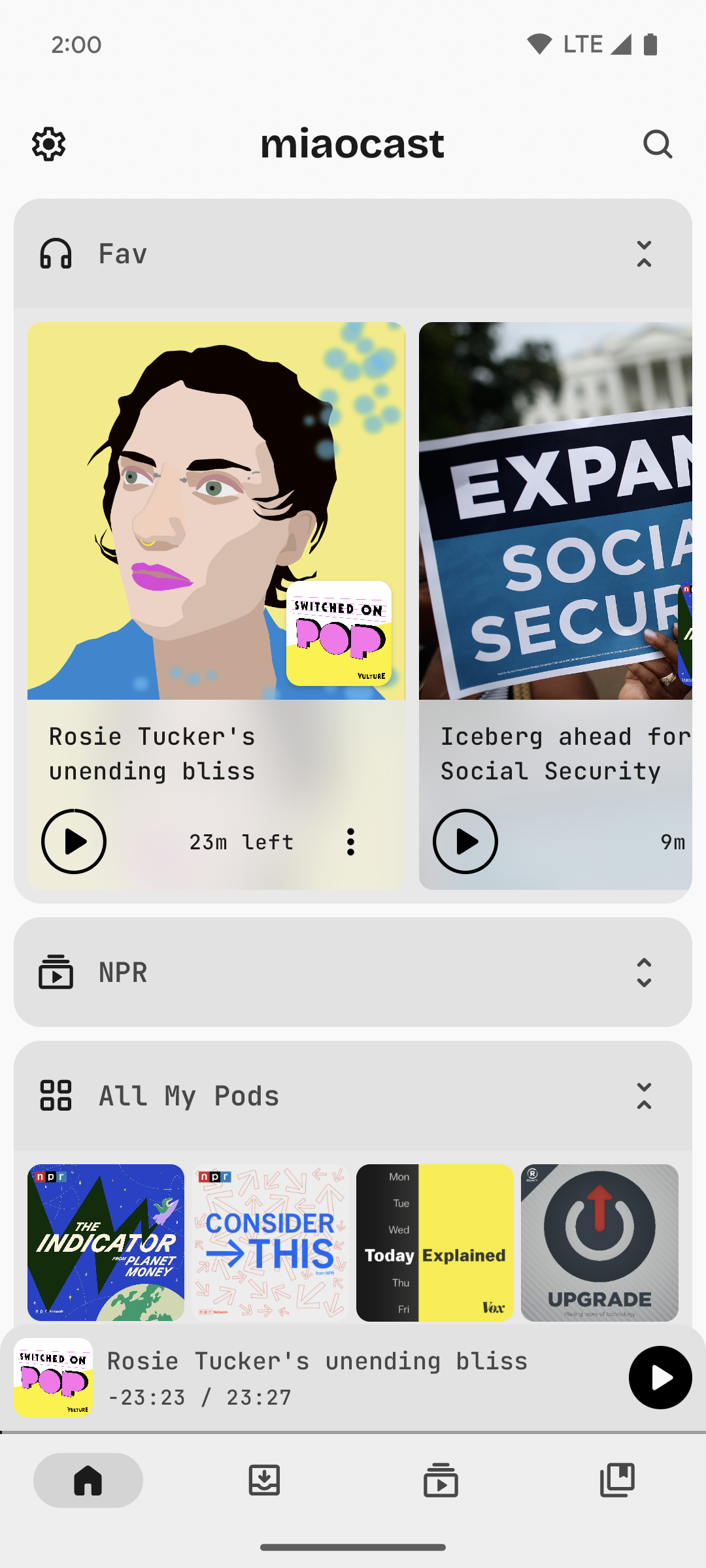Open the search icon

657,144
